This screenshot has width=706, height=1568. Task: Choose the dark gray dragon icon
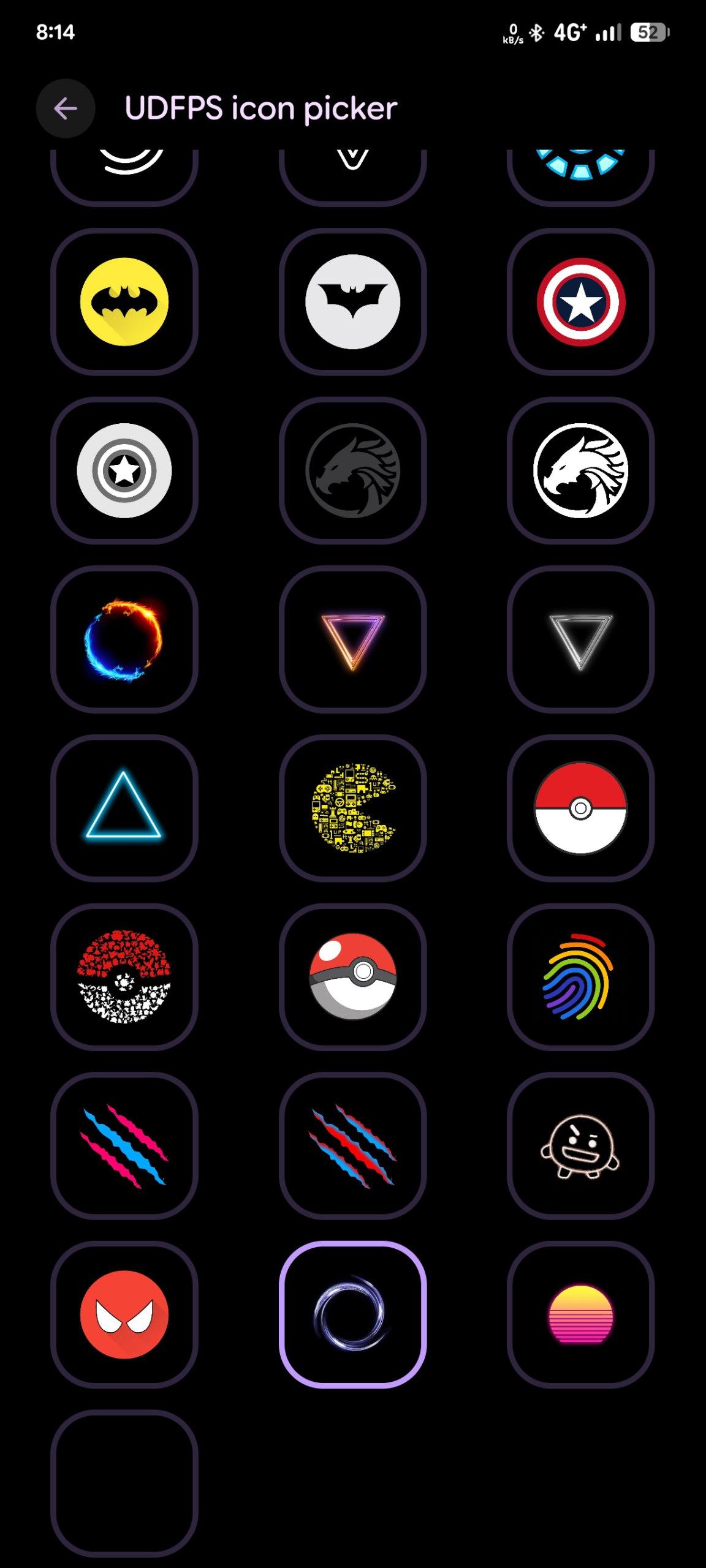point(352,470)
